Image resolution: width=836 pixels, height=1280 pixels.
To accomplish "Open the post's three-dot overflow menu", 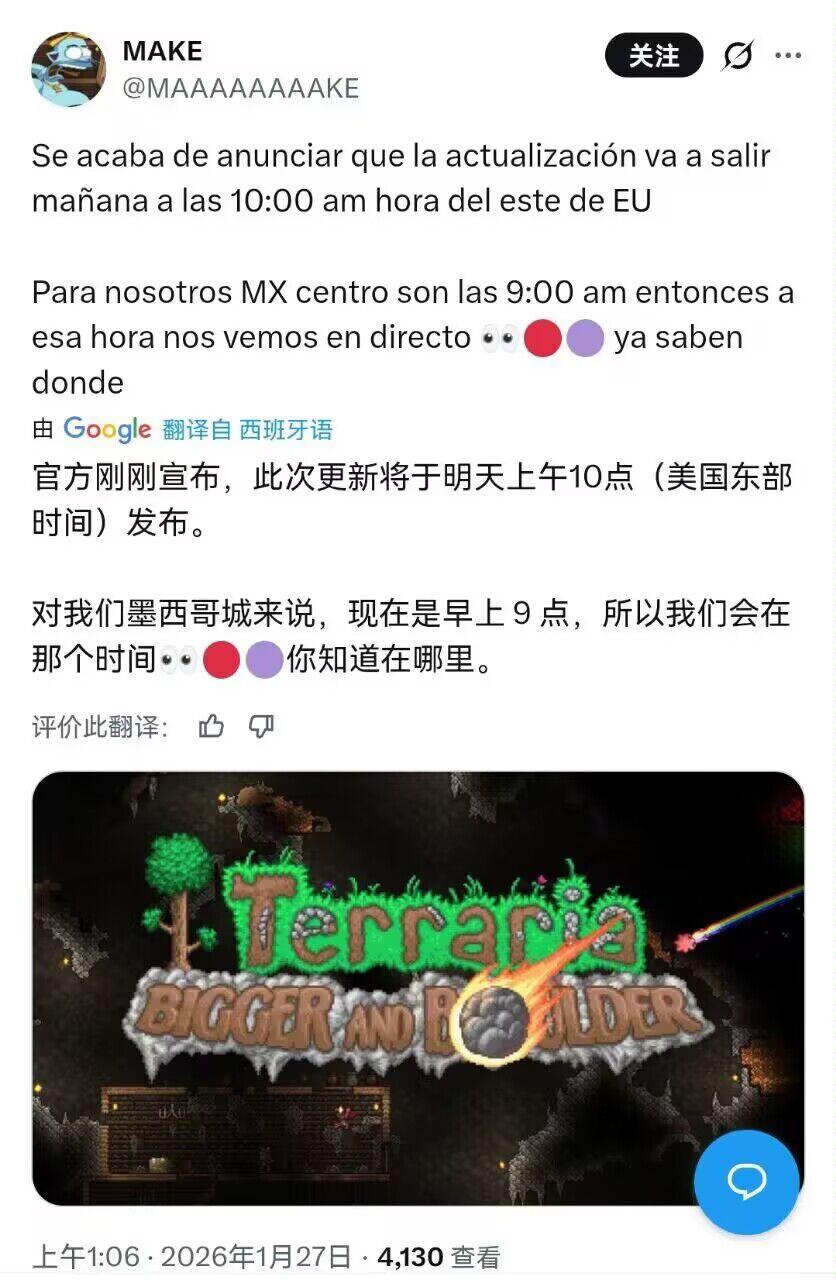I will click(788, 56).
